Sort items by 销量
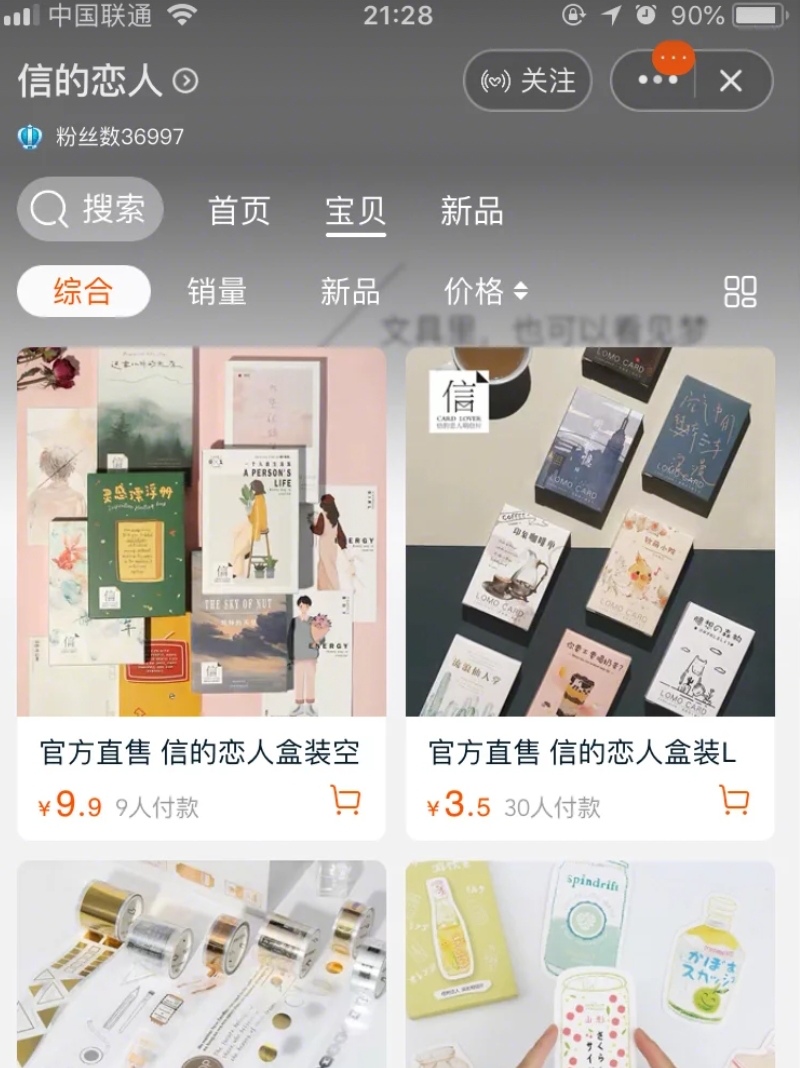The height and width of the screenshot is (1068, 800). tap(217, 291)
